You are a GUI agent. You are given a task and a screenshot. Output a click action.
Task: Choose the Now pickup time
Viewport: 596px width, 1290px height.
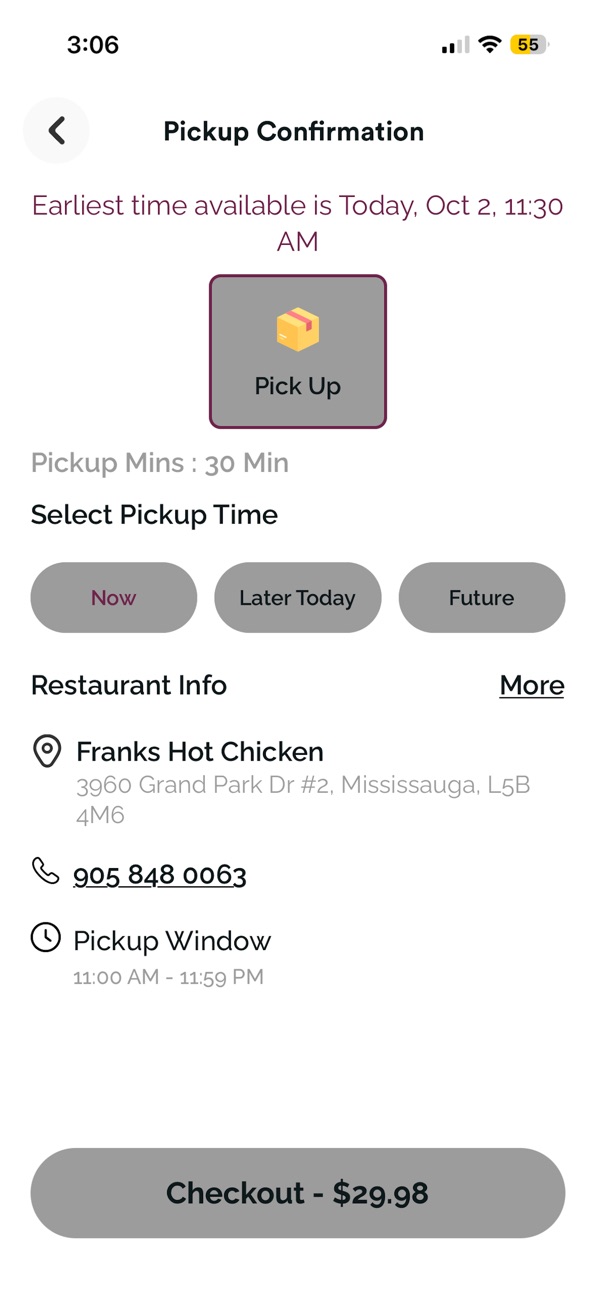(x=114, y=598)
